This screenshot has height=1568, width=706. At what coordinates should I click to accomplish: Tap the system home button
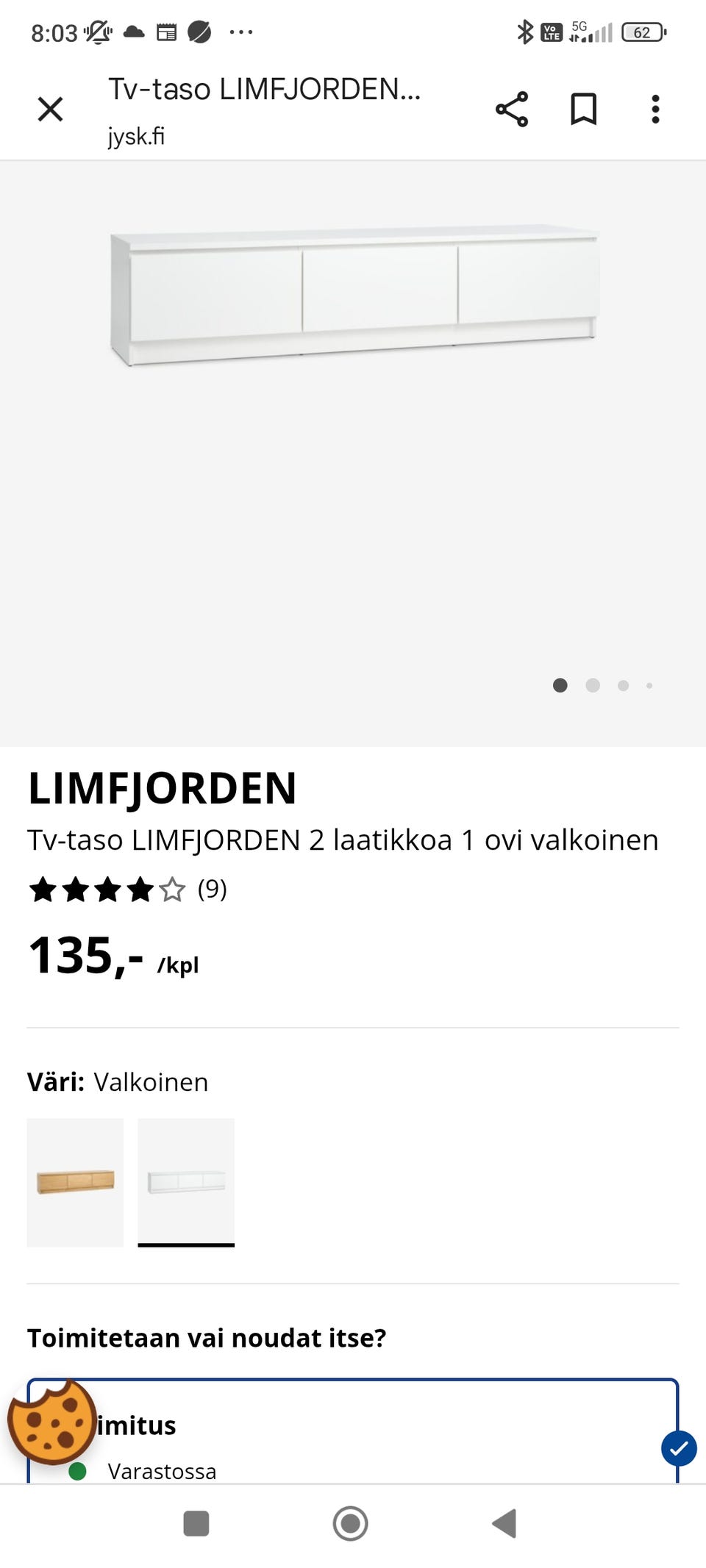tap(351, 1523)
